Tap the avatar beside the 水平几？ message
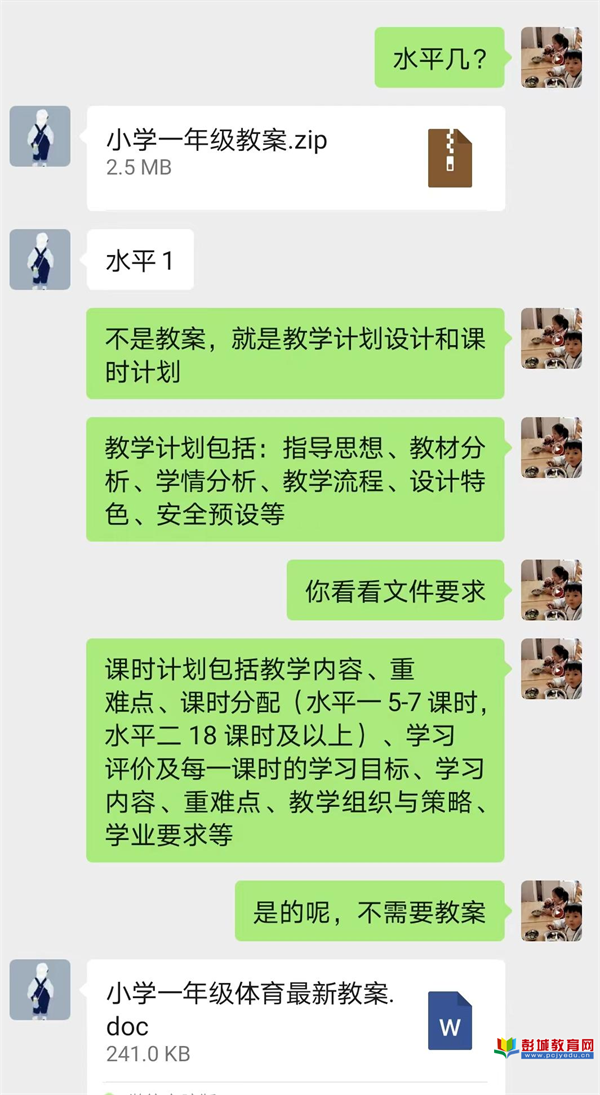The width and height of the screenshot is (600, 1095). click(551, 57)
